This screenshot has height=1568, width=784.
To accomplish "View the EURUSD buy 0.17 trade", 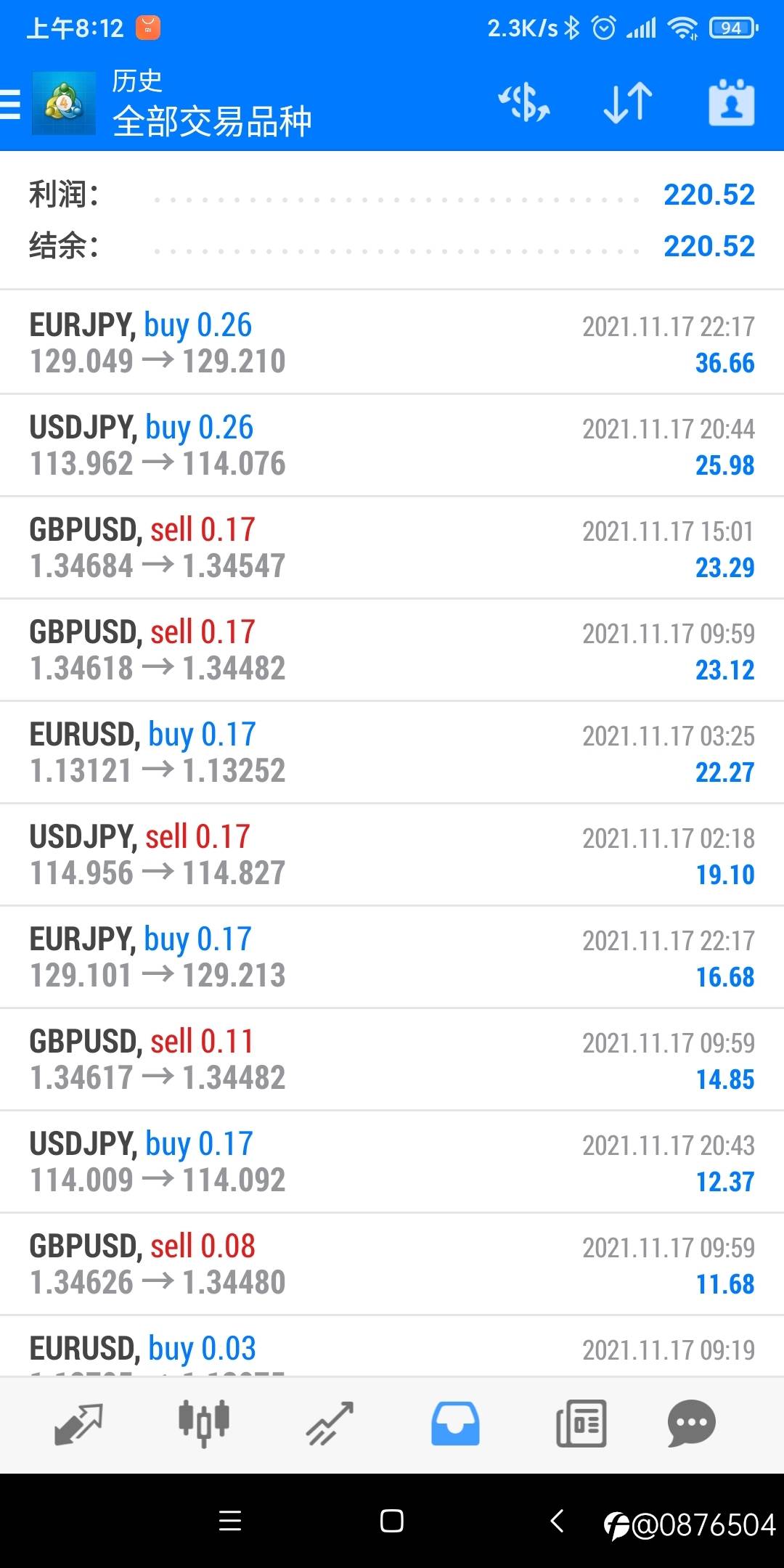I will point(392,753).
